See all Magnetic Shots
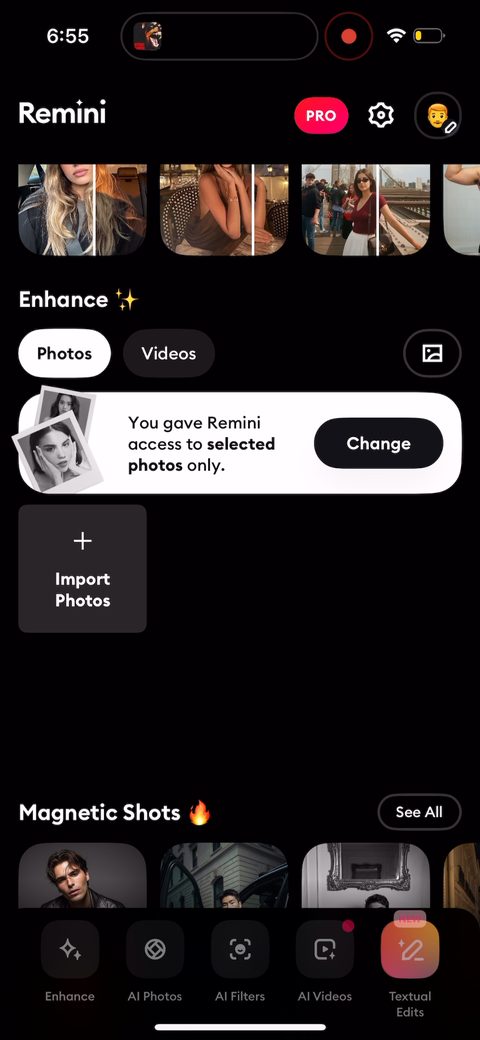The image size is (480, 1040). coord(419,812)
